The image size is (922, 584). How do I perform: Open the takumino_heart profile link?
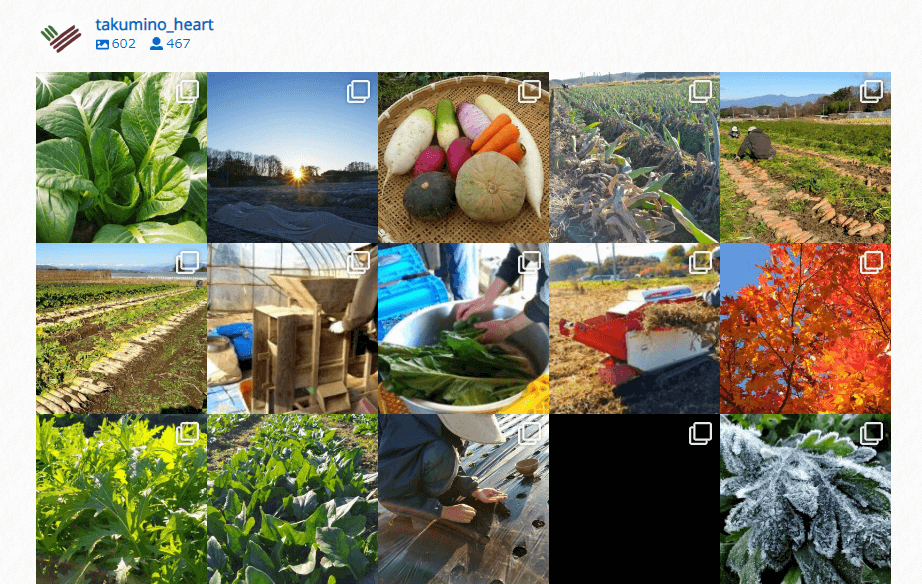click(154, 25)
